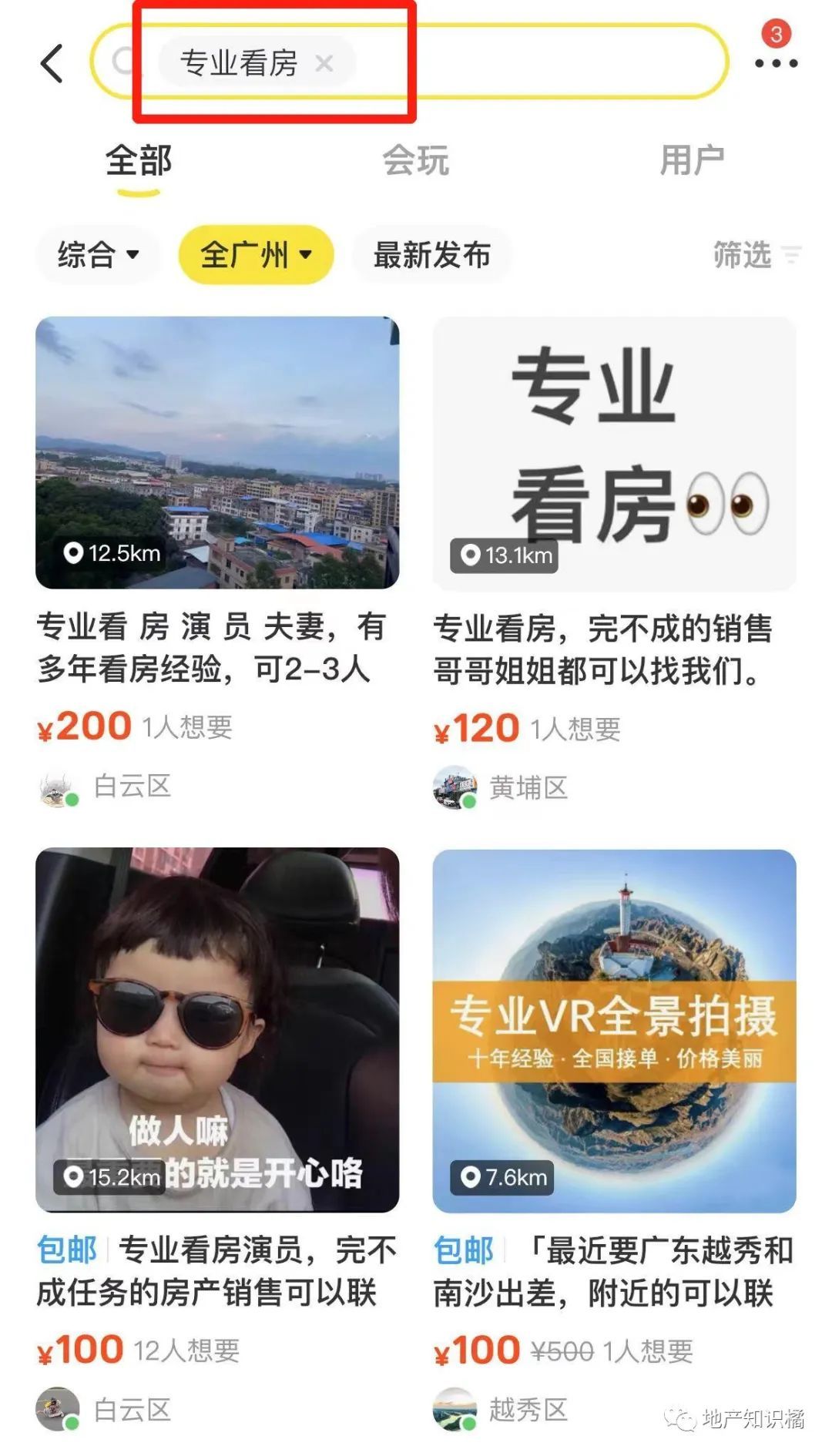Open the three-dot overflow menu
This screenshot has width=832, height=1456.
(x=776, y=63)
